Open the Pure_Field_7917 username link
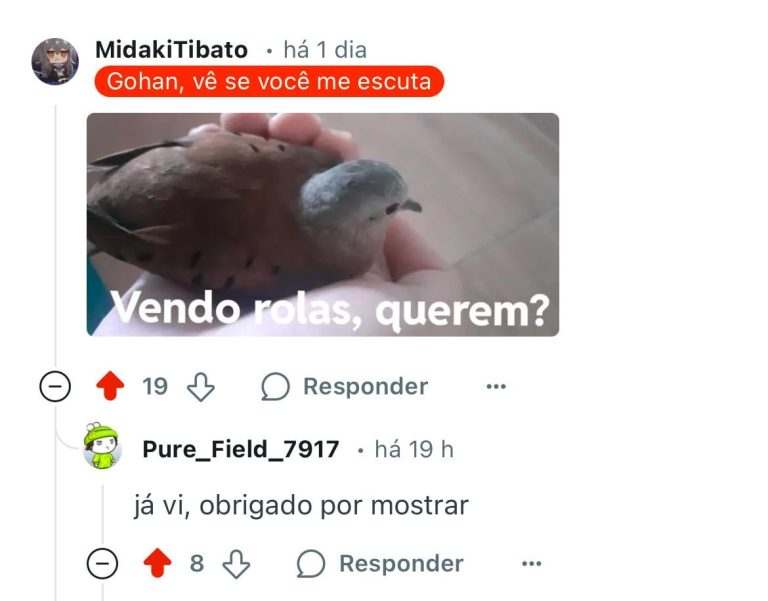 pyautogui.click(x=240, y=450)
